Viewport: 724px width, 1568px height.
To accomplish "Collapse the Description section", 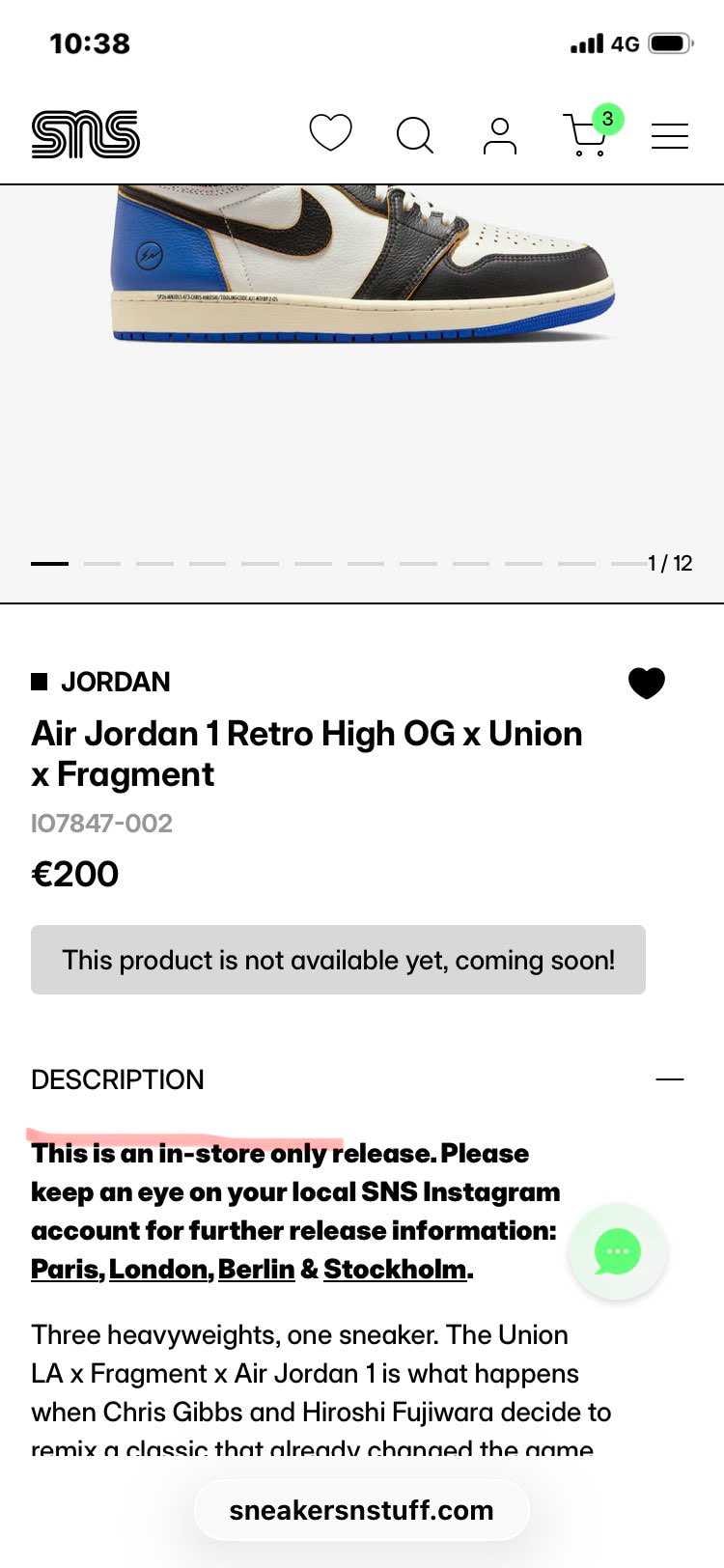I will 669,1078.
